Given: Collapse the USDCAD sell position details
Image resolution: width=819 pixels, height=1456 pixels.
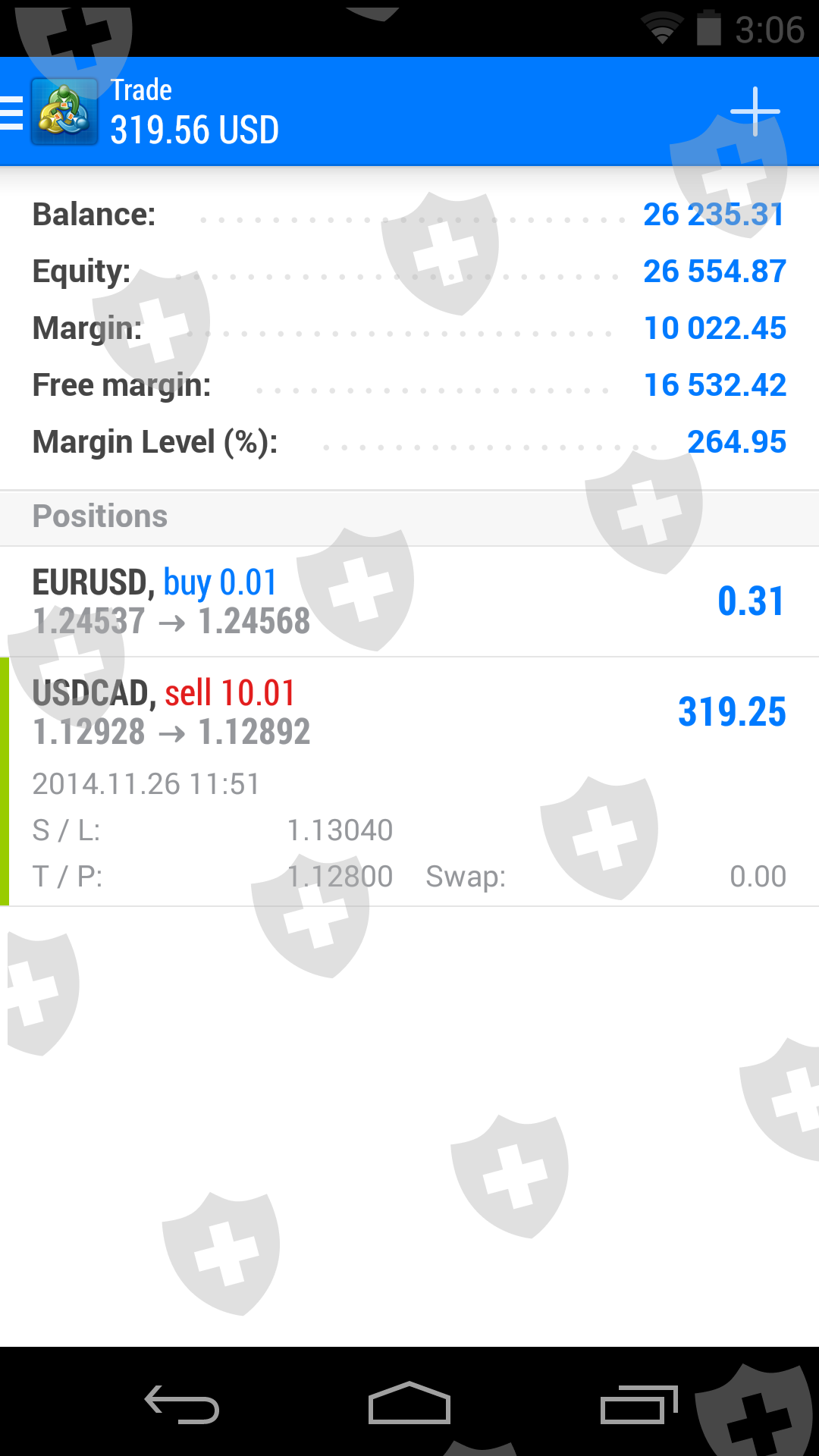Looking at the screenshot, I should (x=409, y=713).
